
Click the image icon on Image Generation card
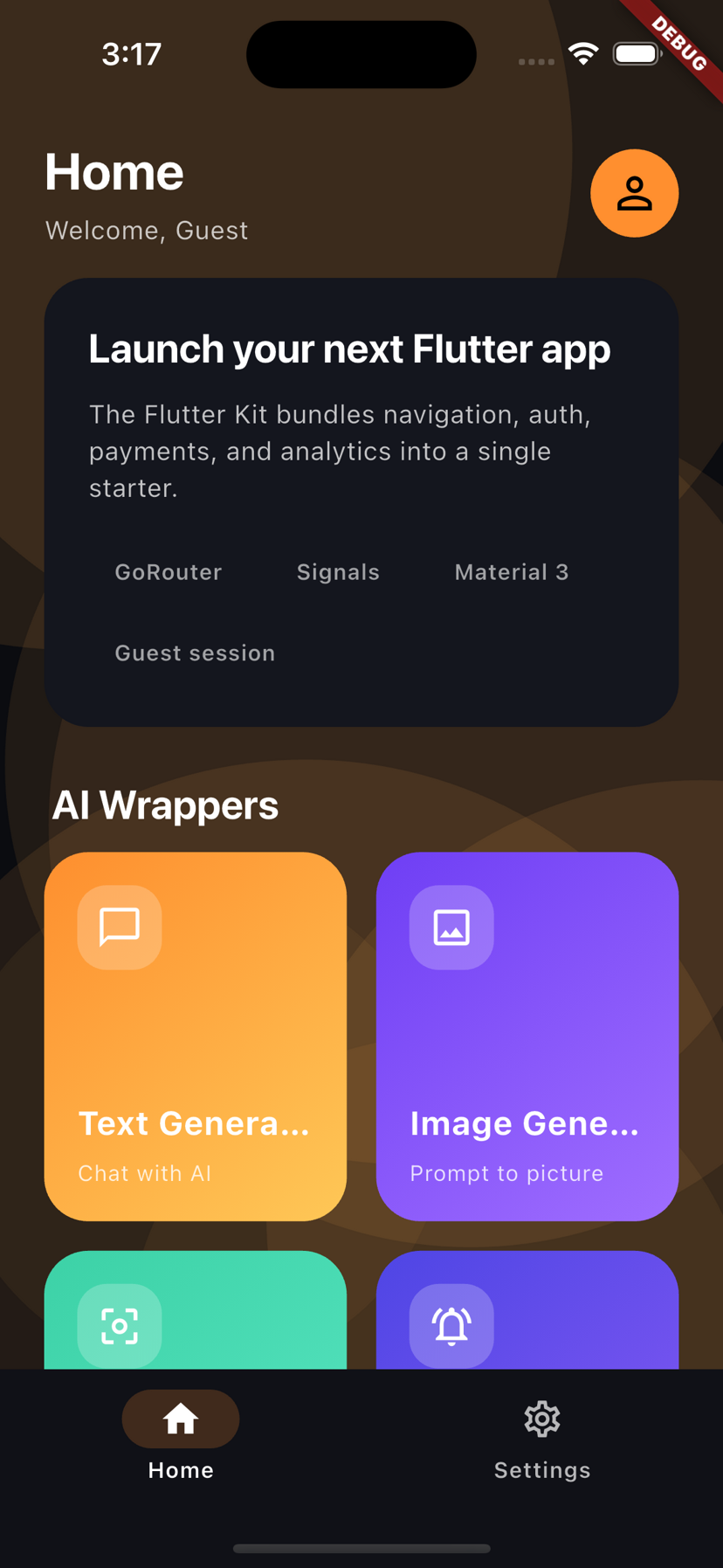click(451, 927)
